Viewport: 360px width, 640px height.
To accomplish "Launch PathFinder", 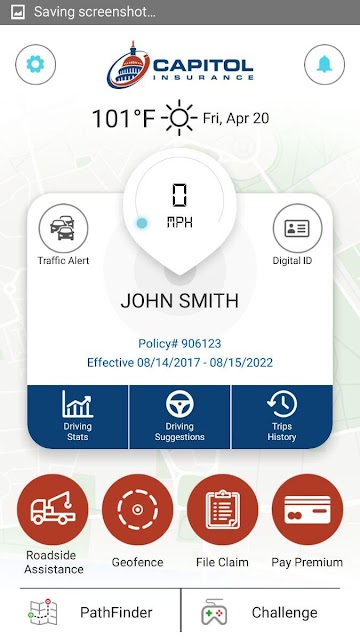I will [x=100, y=612].
